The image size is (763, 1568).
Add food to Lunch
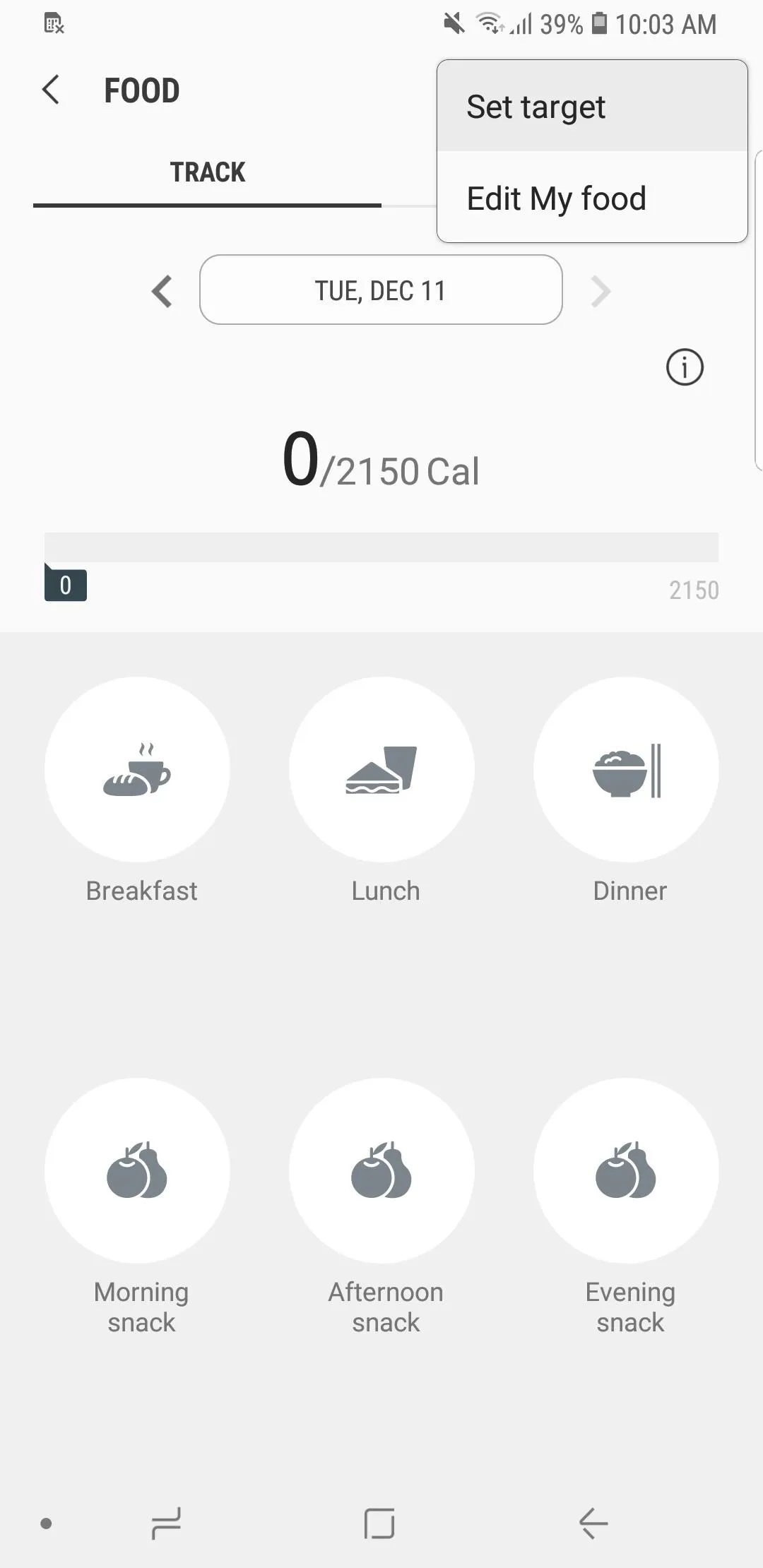pyautogui.click(x=381, y=769)
